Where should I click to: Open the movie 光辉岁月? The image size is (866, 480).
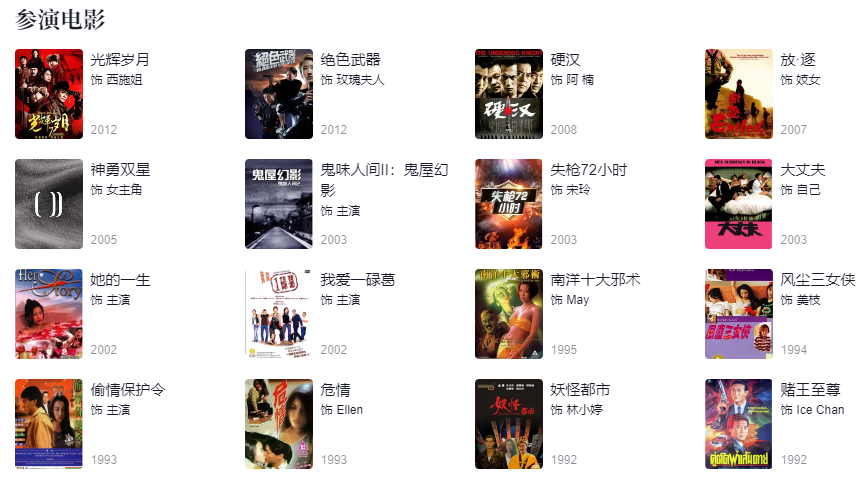120,60
